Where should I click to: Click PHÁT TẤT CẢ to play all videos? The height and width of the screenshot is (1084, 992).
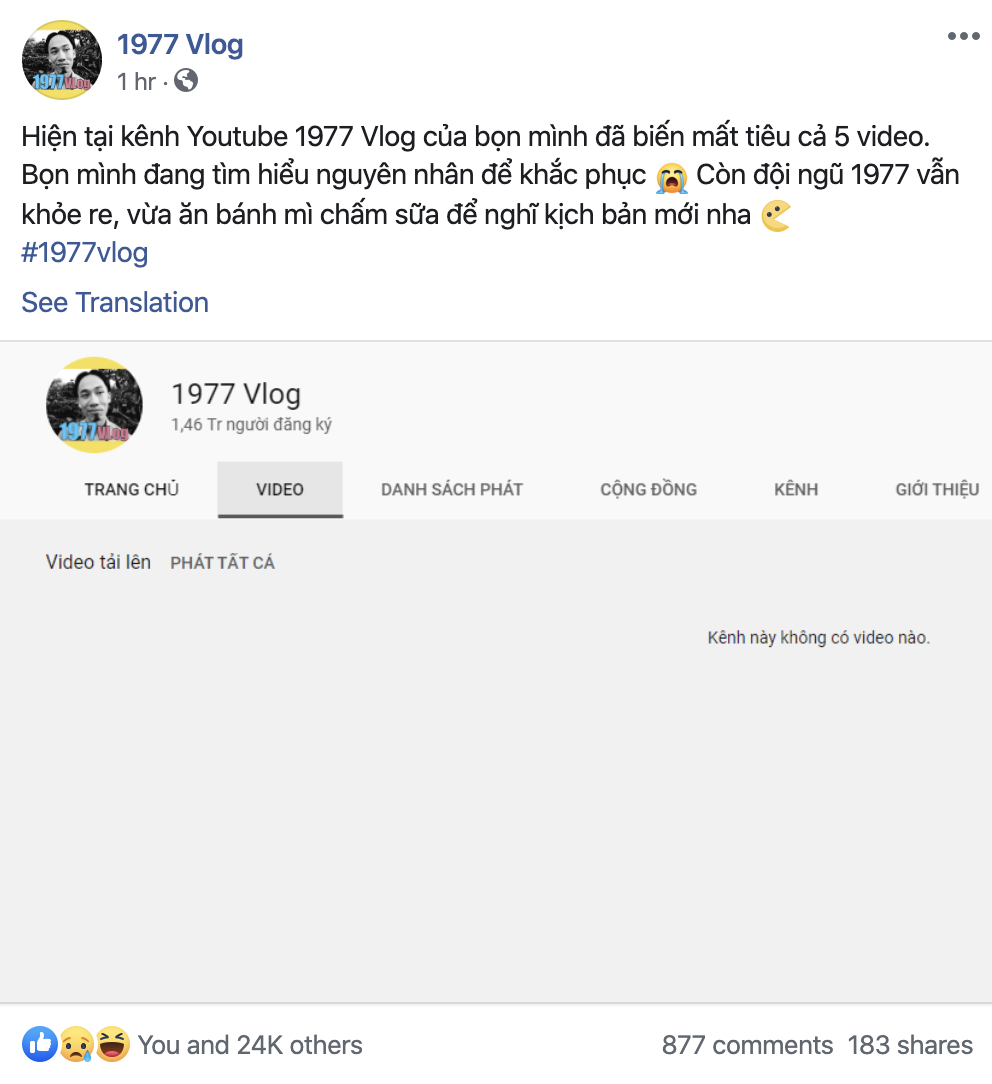point(222,562)
